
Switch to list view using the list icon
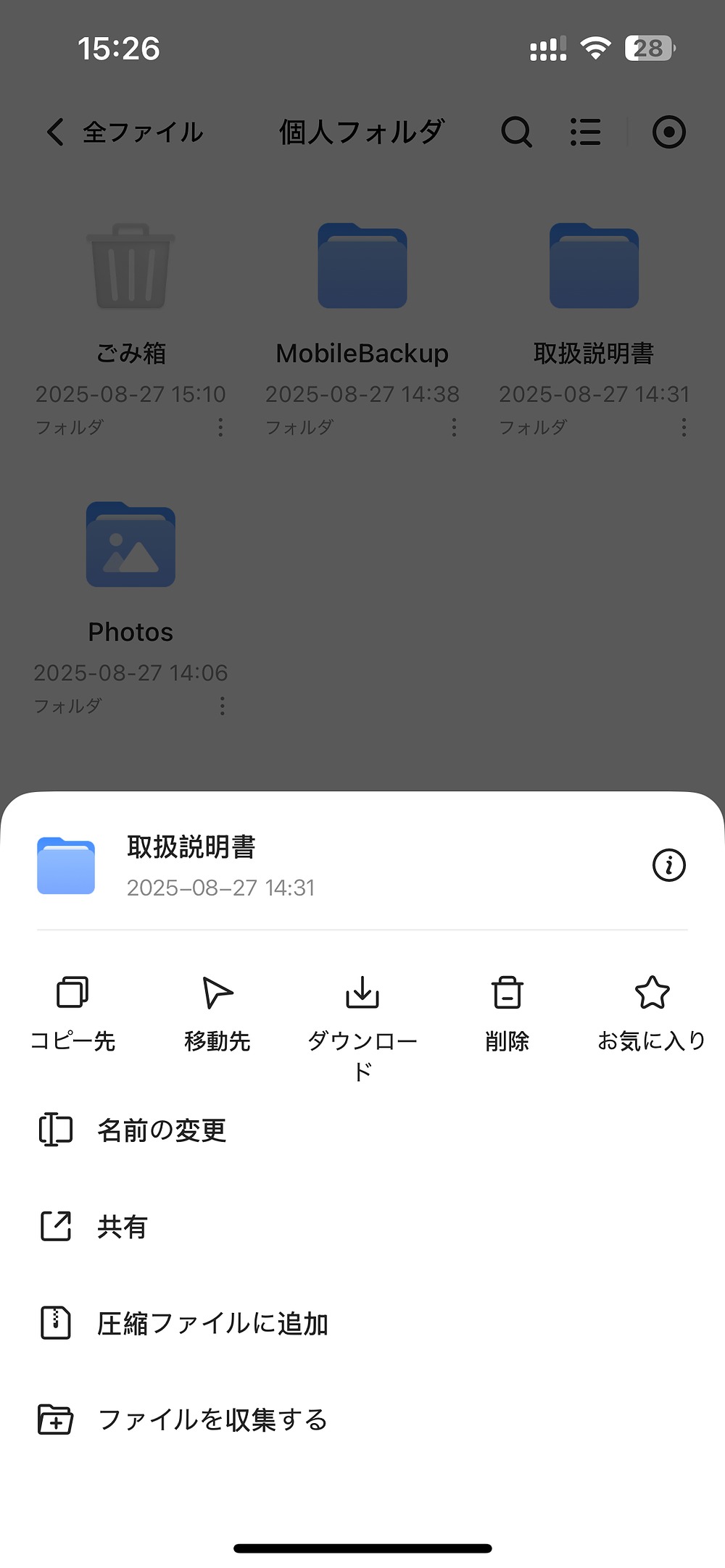tap(585, 132)
